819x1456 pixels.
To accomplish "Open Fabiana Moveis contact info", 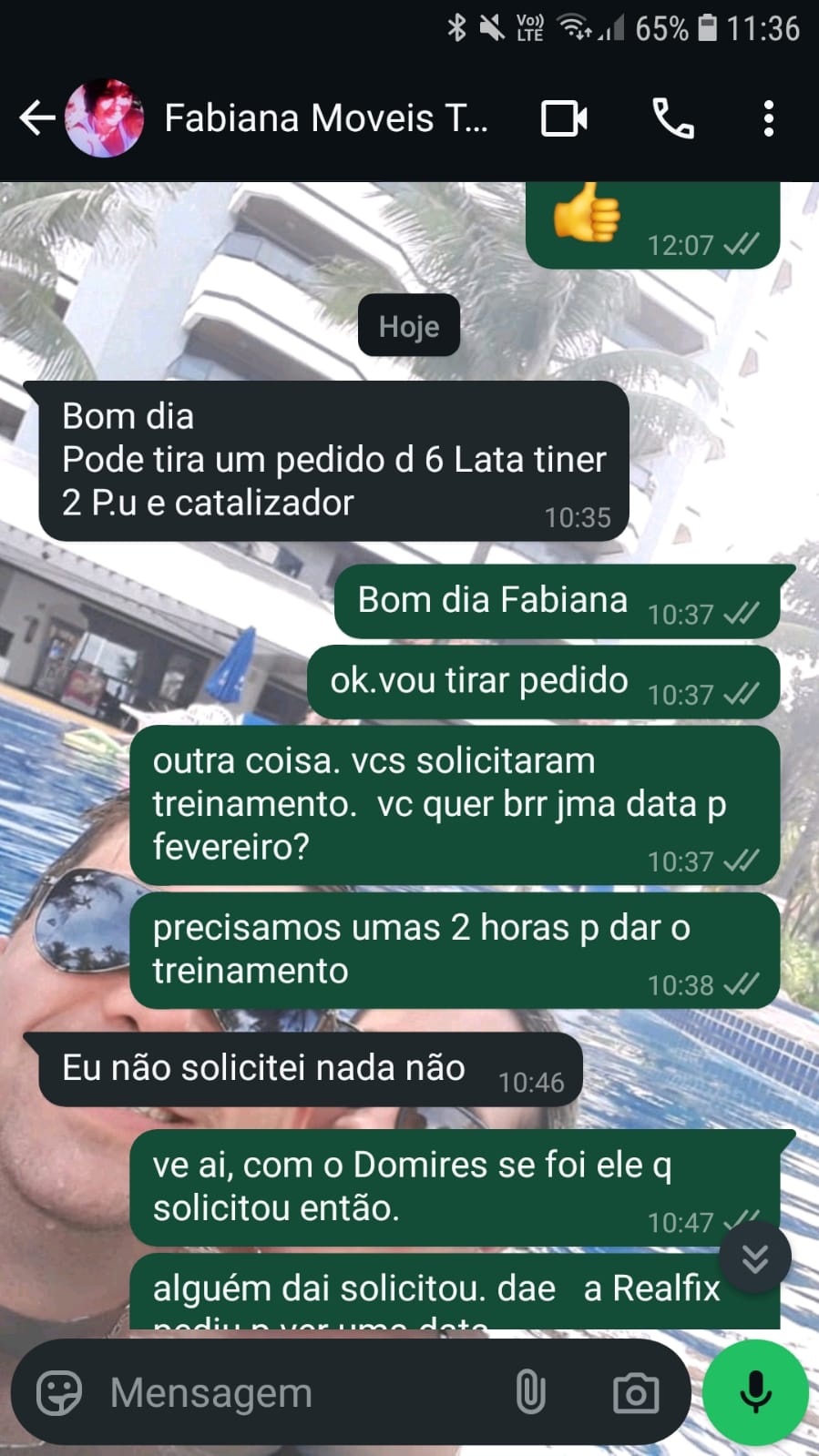I will [325, 118].
